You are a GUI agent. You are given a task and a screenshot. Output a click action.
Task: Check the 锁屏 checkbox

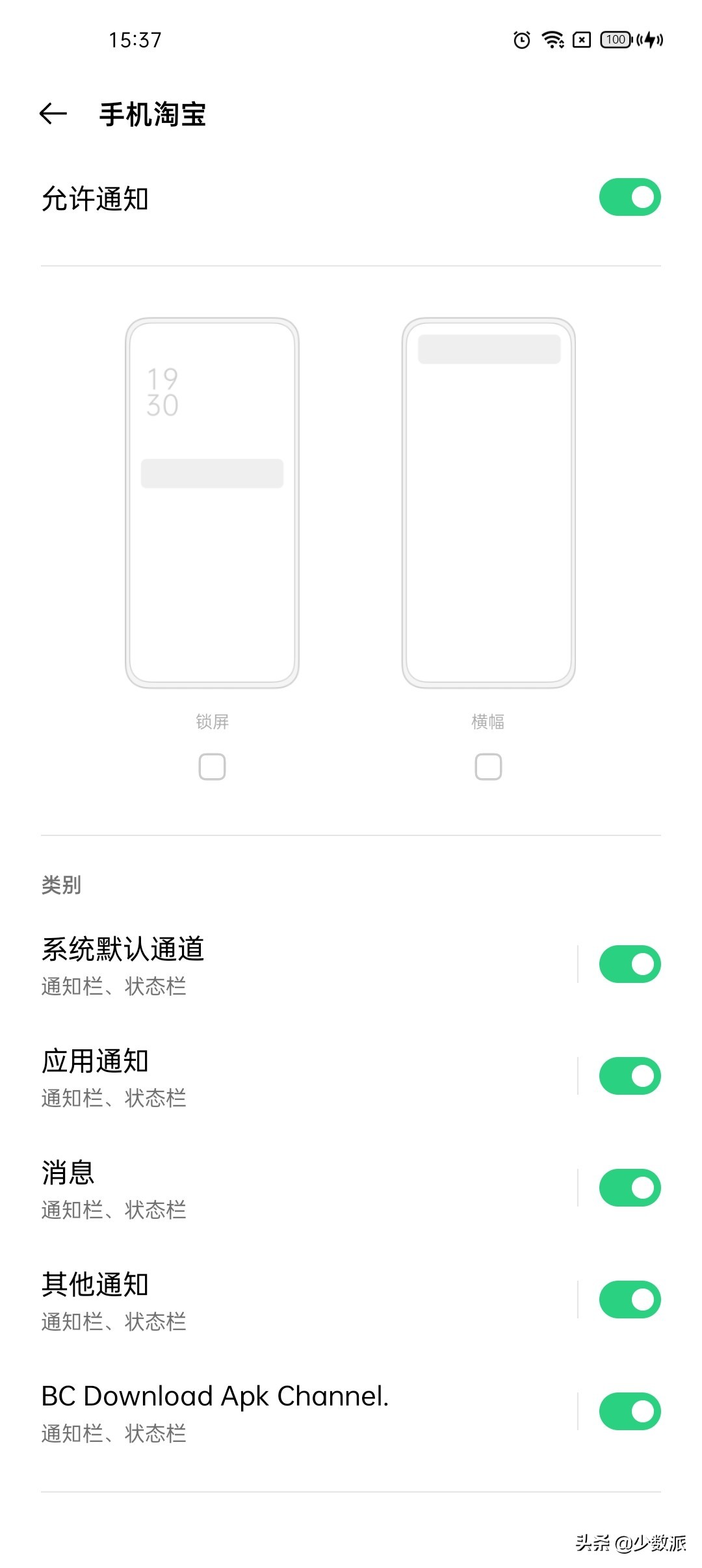click(x=211, y=767)
